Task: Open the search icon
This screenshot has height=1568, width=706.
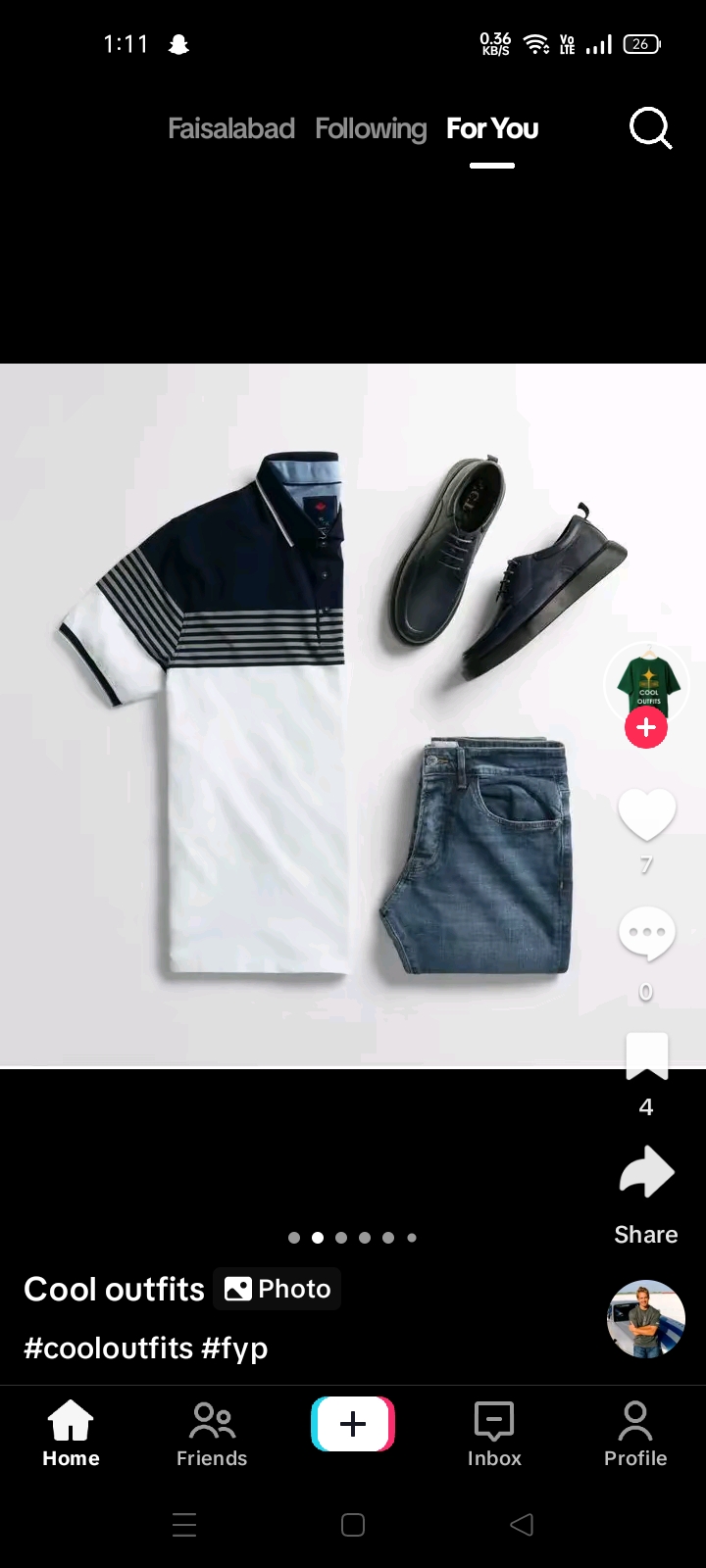Action: point(650,128)
